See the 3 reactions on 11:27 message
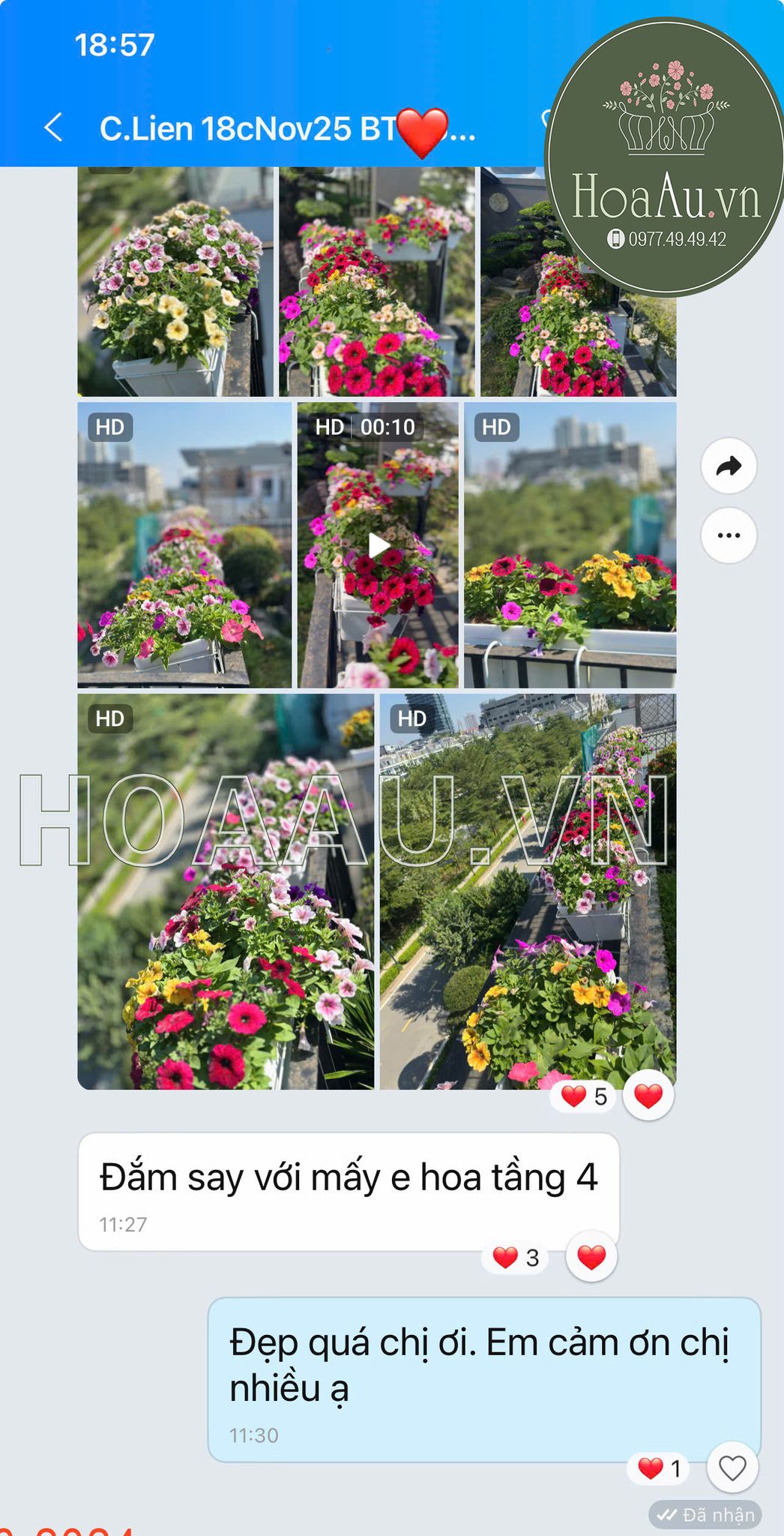This screenshot has width=784, height=1536. click(516, 1257)
